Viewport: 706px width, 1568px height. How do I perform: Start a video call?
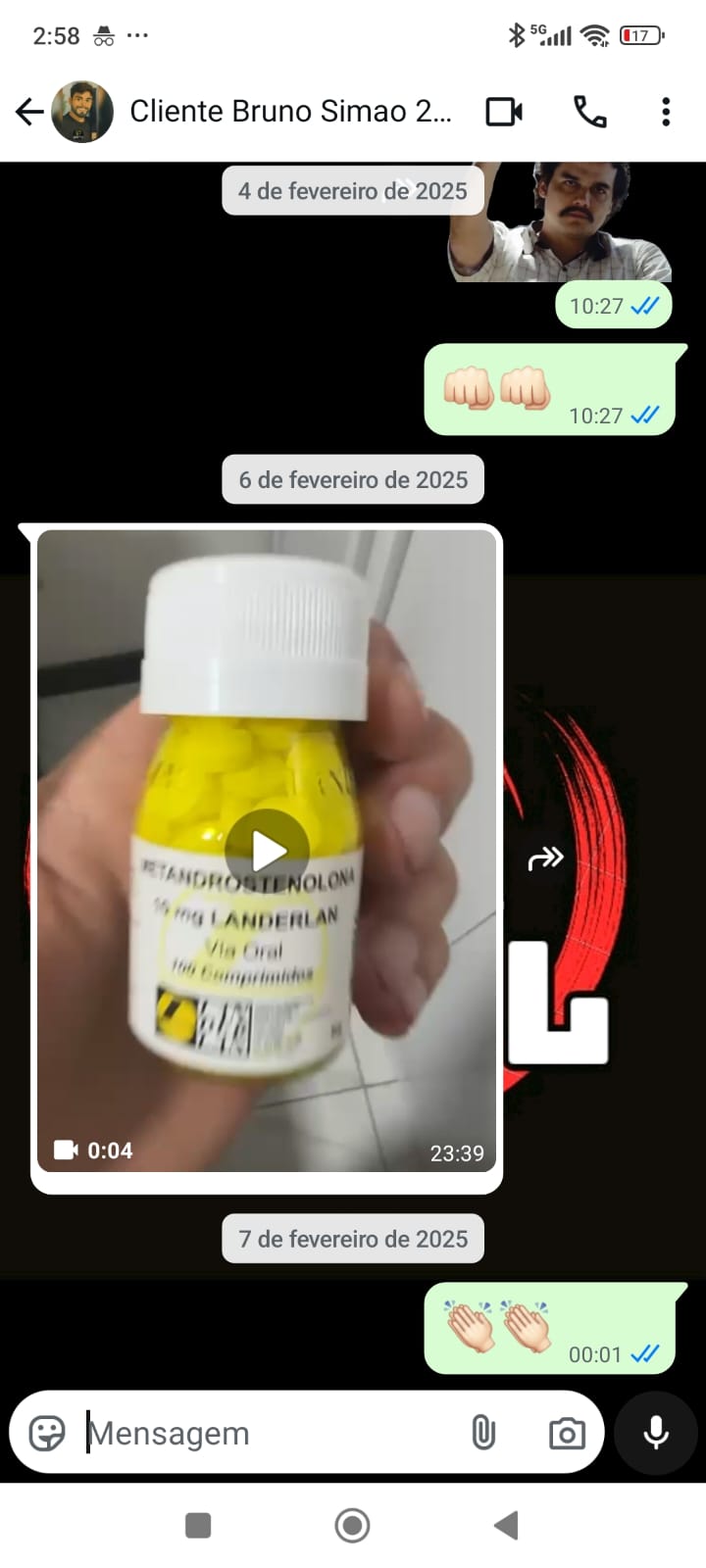click(504, 112)
